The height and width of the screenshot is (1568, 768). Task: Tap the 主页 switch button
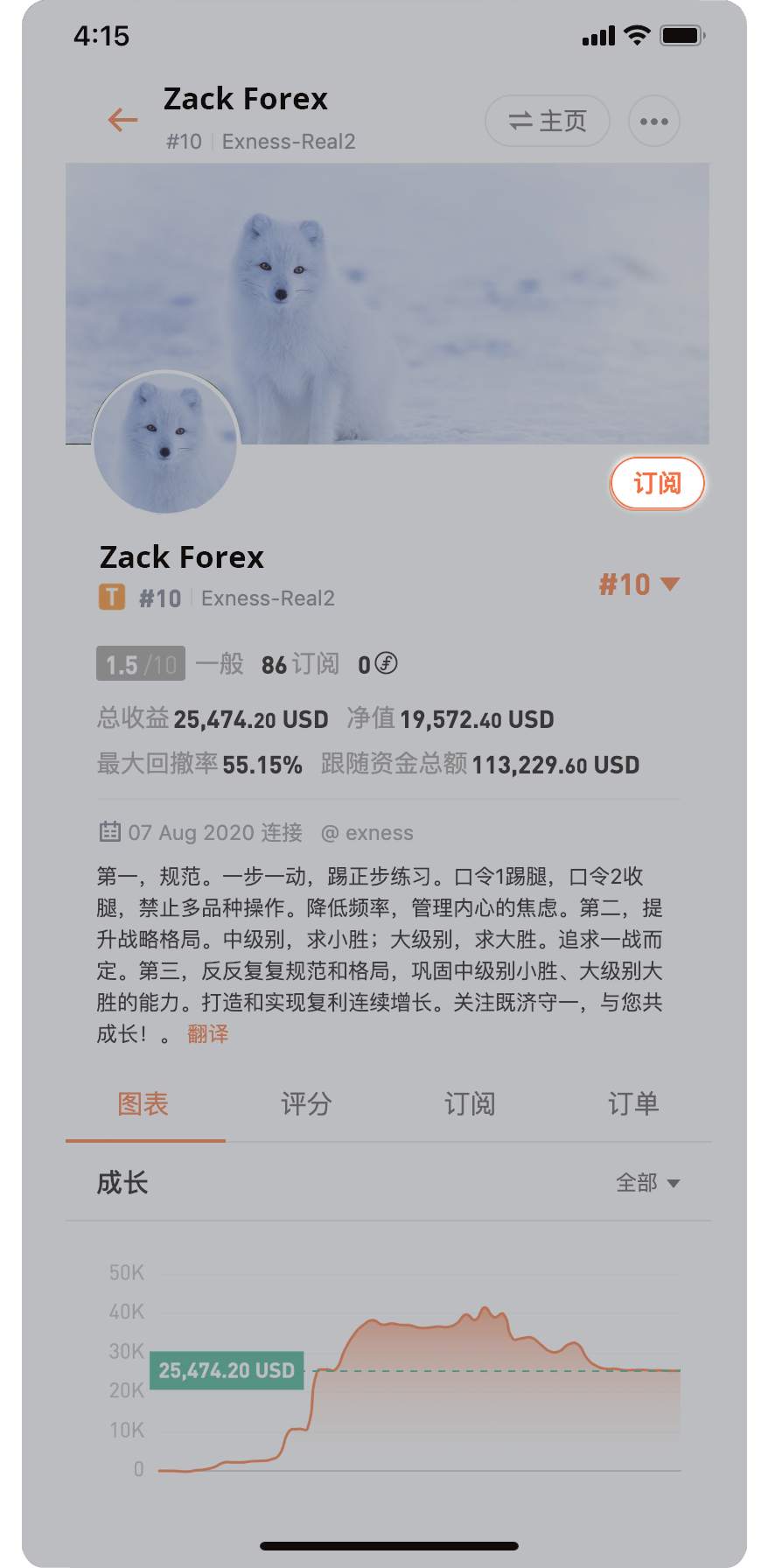coord(548,121)
